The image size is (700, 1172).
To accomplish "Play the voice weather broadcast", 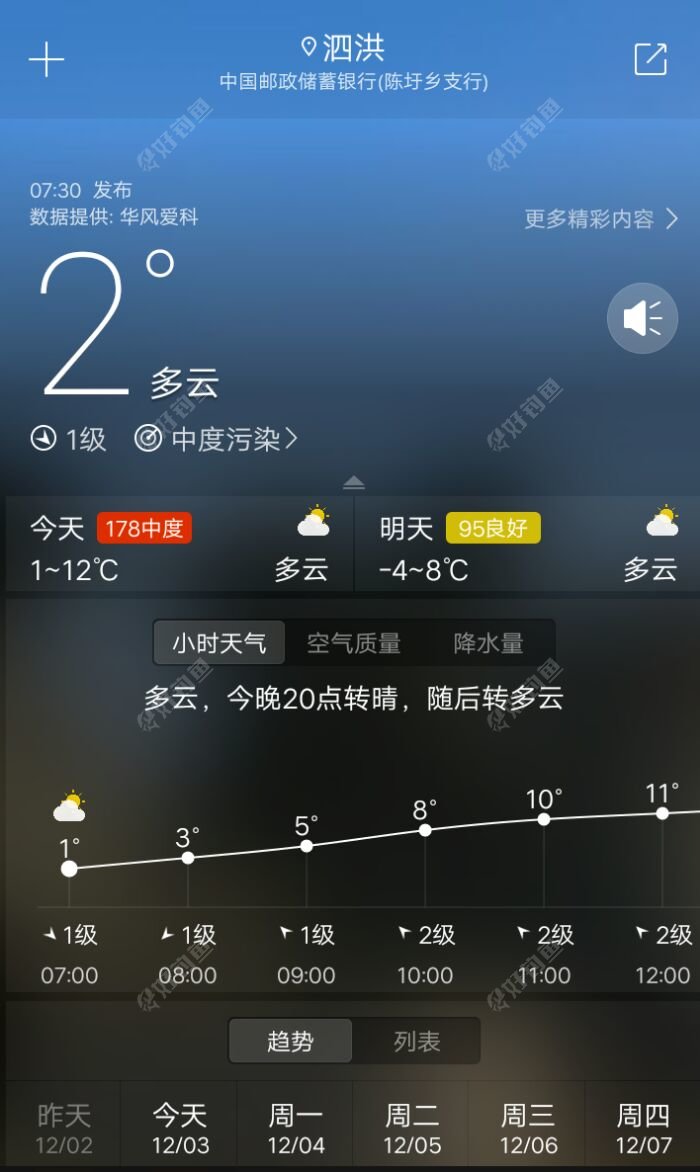I will point(642,318).
